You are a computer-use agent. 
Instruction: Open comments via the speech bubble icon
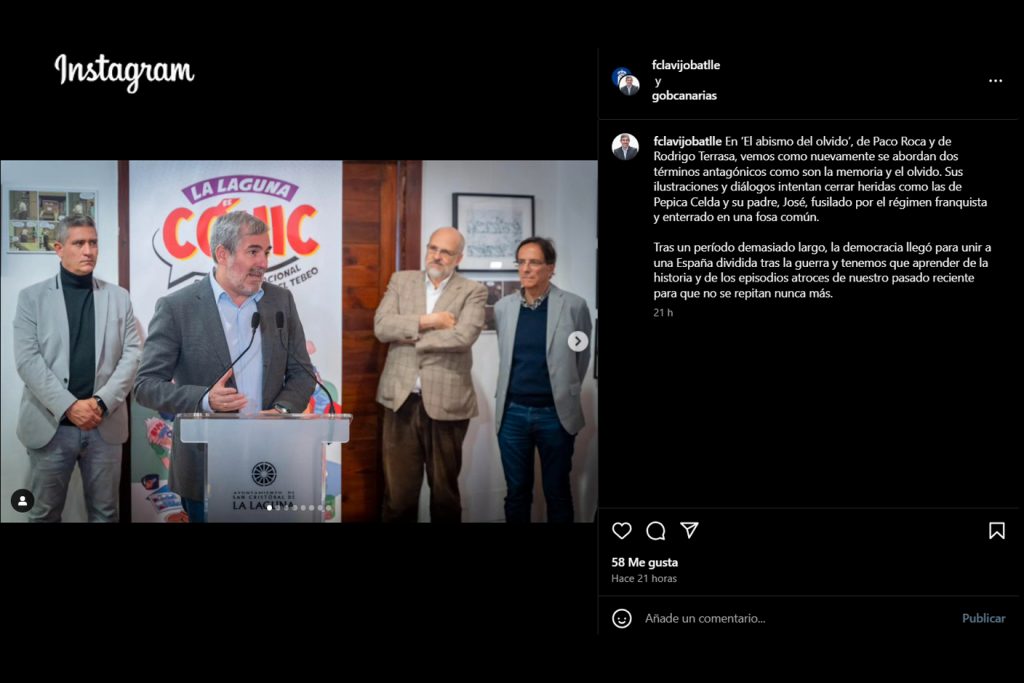[x=656, y=531]
